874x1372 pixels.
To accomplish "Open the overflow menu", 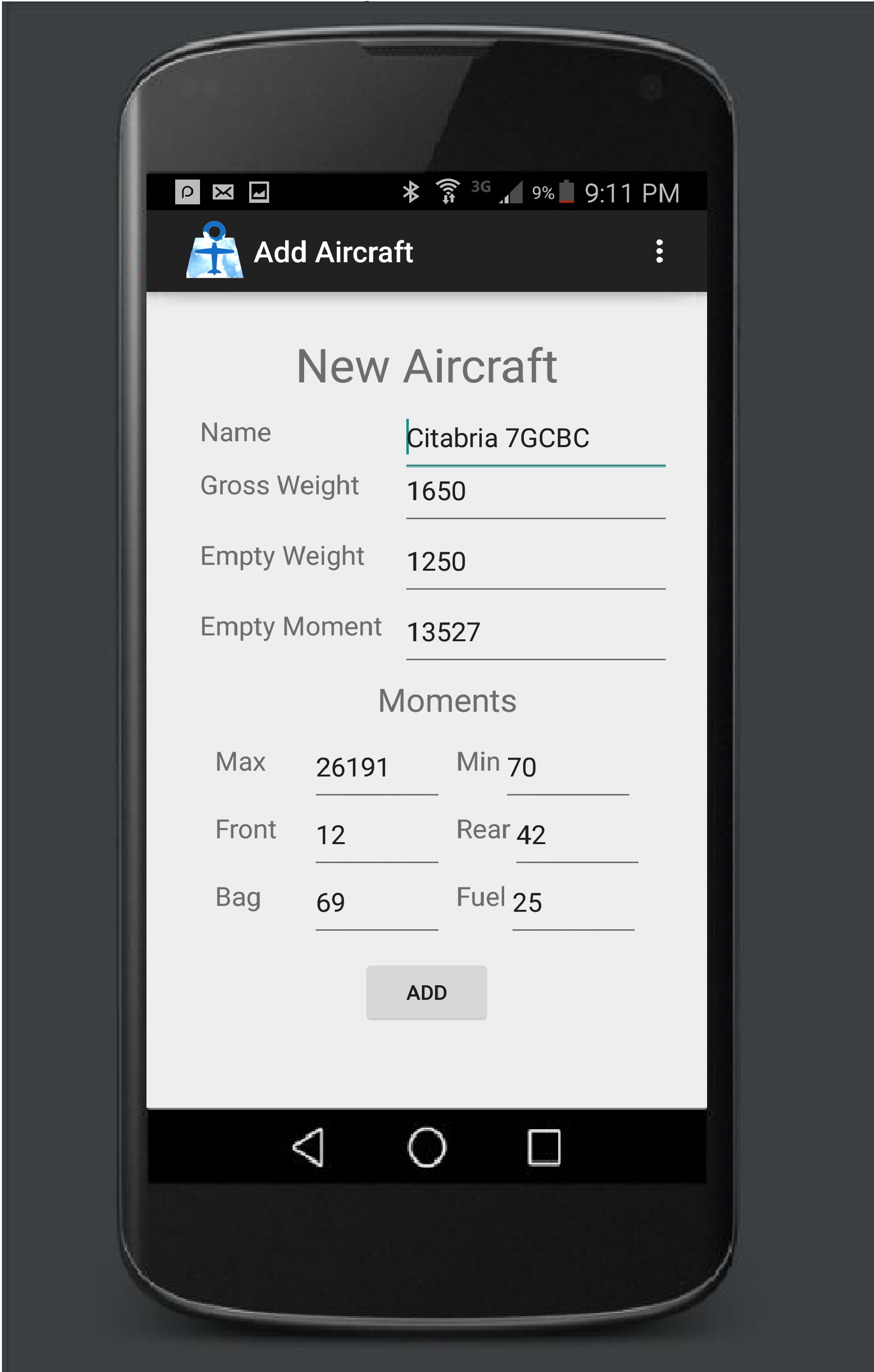I will pyautogui.click(x=658, y=251).
